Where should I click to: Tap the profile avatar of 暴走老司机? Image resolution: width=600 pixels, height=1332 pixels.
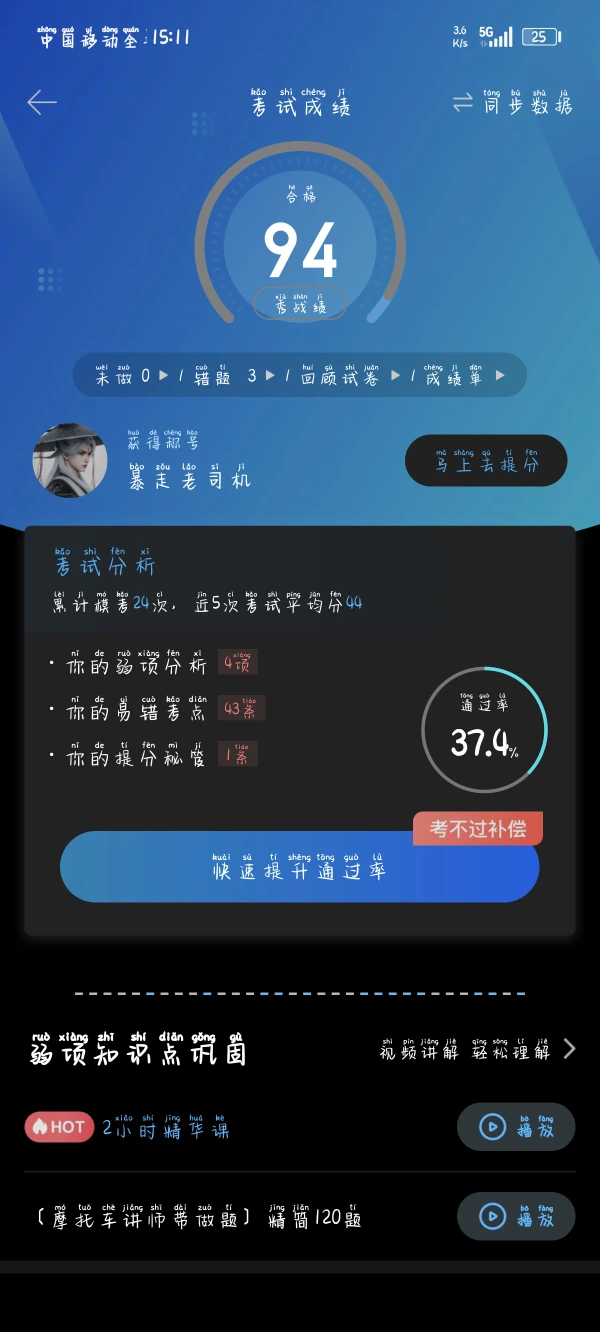tap(70, 461)
